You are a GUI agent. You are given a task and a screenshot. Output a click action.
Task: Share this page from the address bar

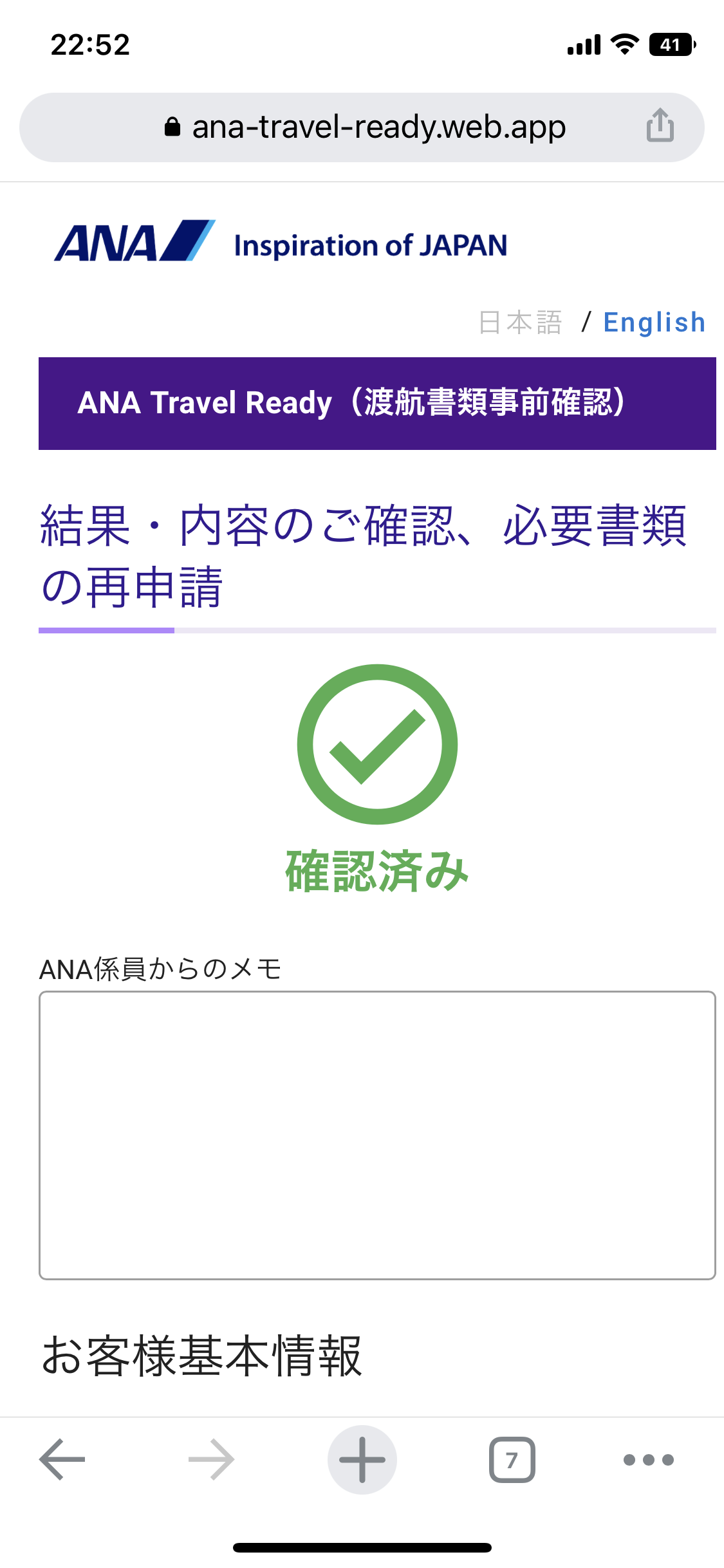coord(660,126)
